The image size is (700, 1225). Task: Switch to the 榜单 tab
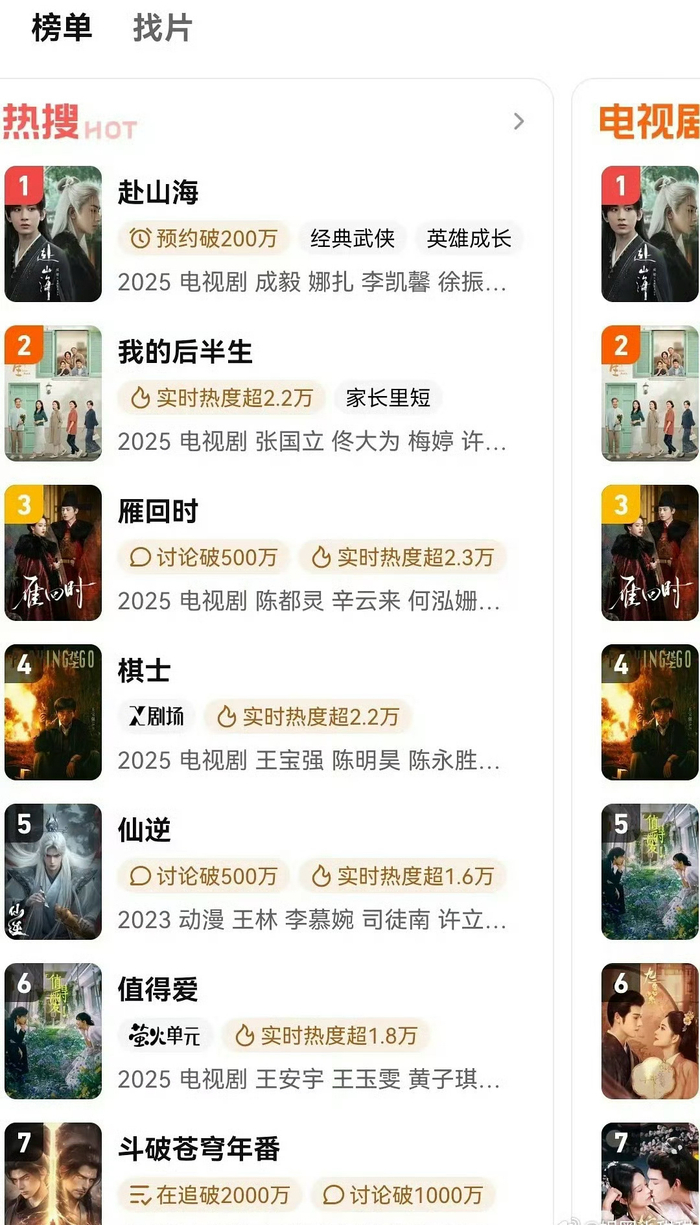pos(62,28)
